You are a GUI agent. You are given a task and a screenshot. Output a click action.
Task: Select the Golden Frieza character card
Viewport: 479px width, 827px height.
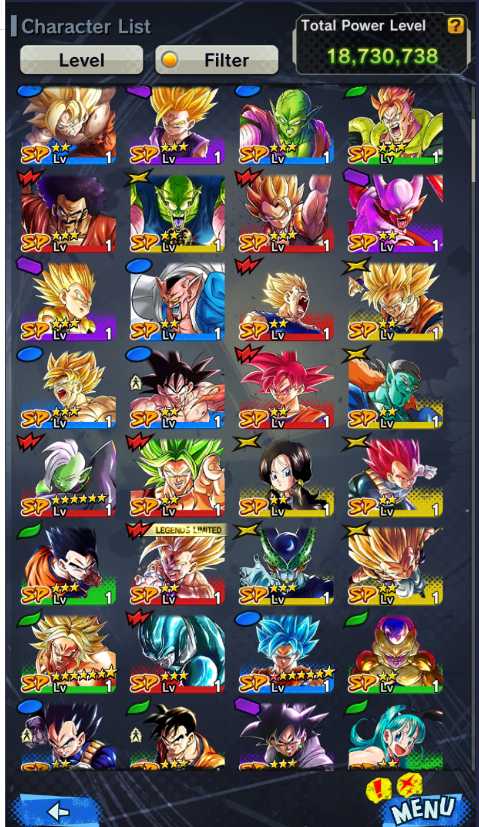395,652
